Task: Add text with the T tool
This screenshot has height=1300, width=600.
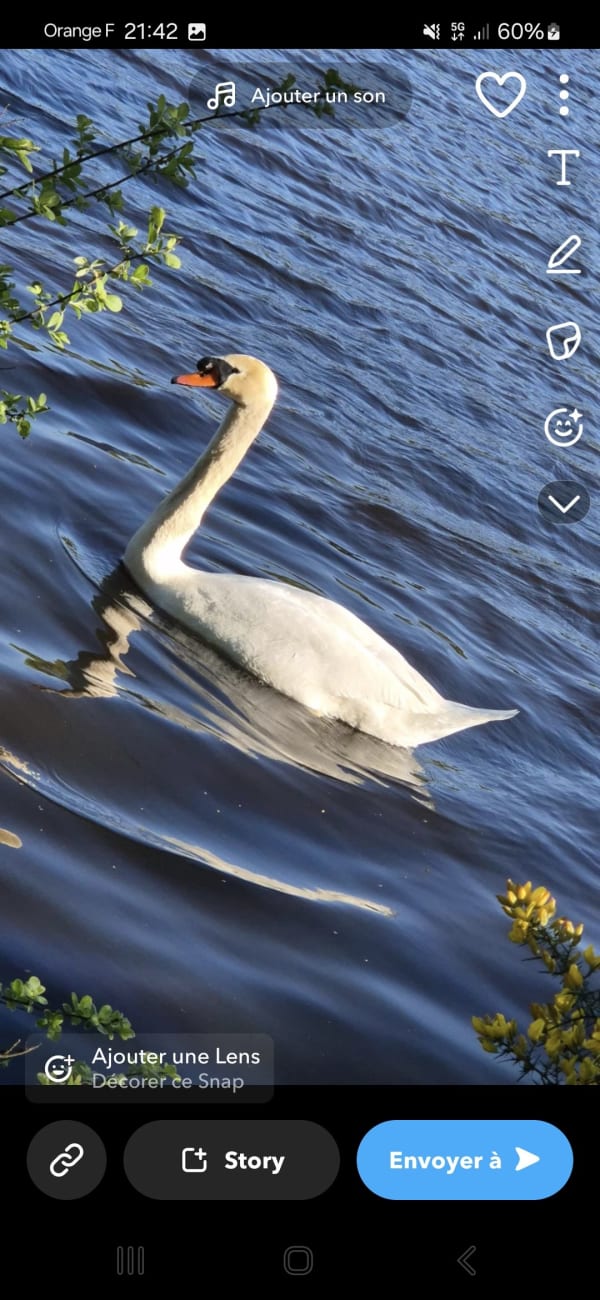Action: (x=564, y=167)
